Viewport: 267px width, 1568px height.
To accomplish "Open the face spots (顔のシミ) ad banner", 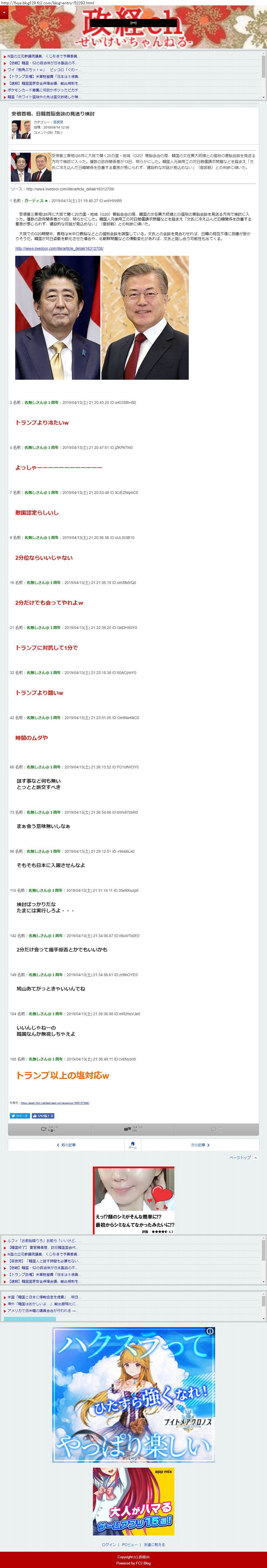I will pos(134,1200).
